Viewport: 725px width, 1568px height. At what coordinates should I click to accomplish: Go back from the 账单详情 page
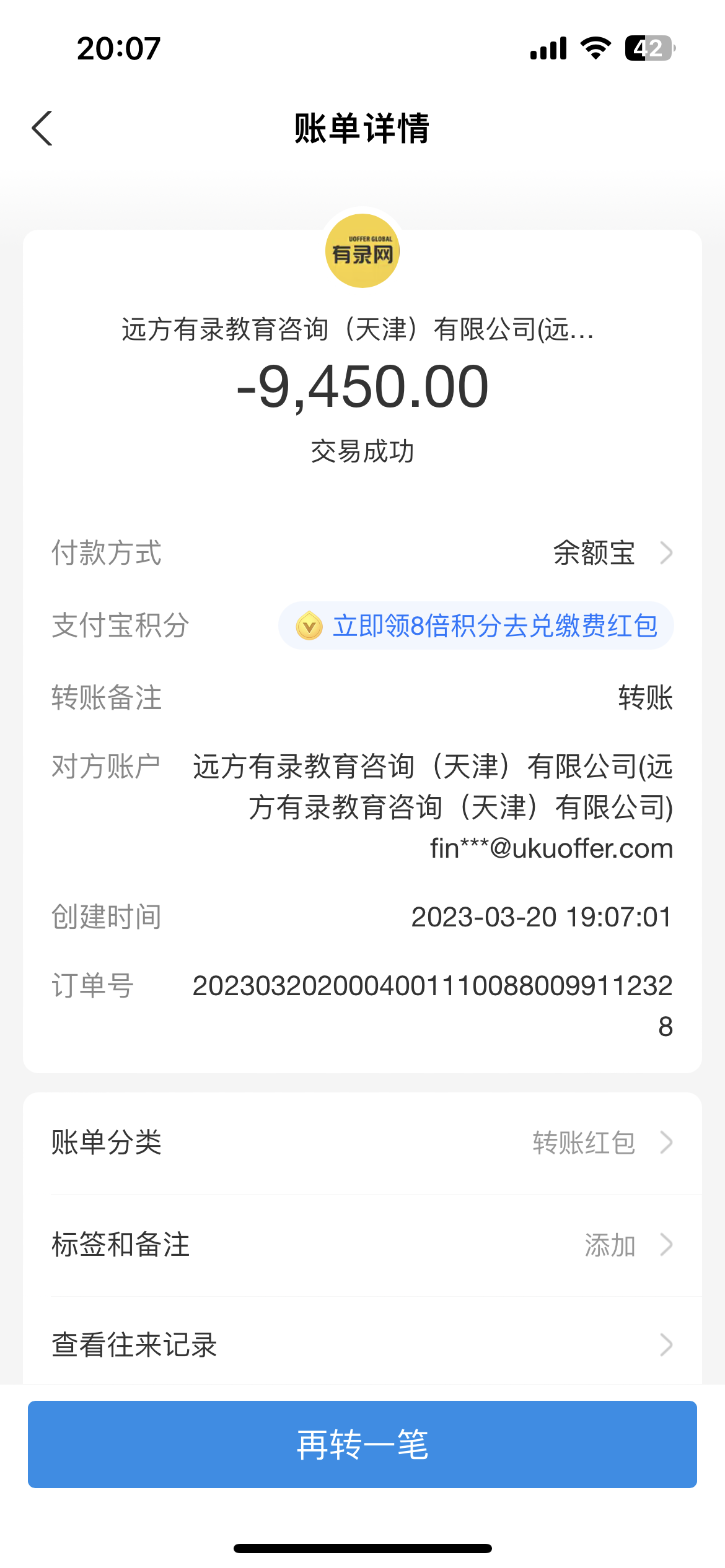click(x=42, y=129)
